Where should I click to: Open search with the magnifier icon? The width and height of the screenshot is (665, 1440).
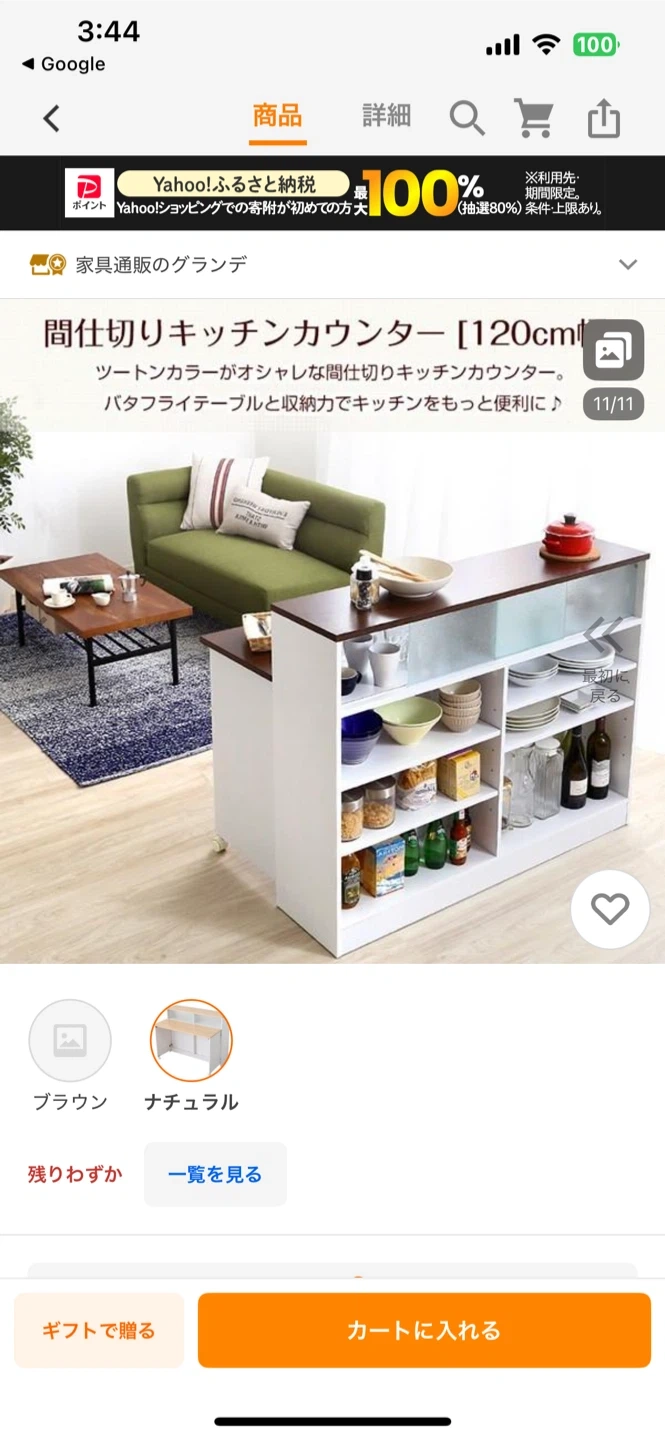(466, 119)
